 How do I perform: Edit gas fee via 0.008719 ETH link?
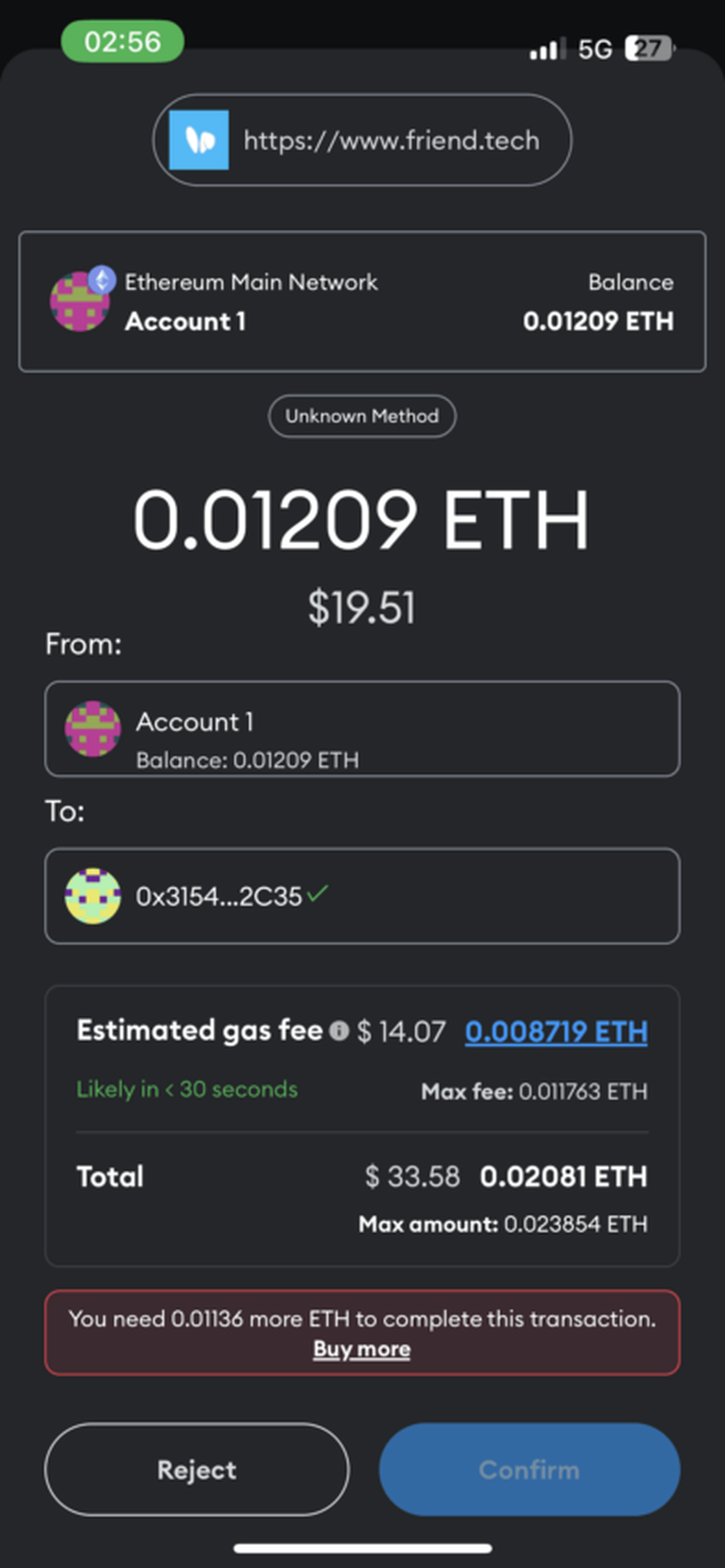point(556,1031)
